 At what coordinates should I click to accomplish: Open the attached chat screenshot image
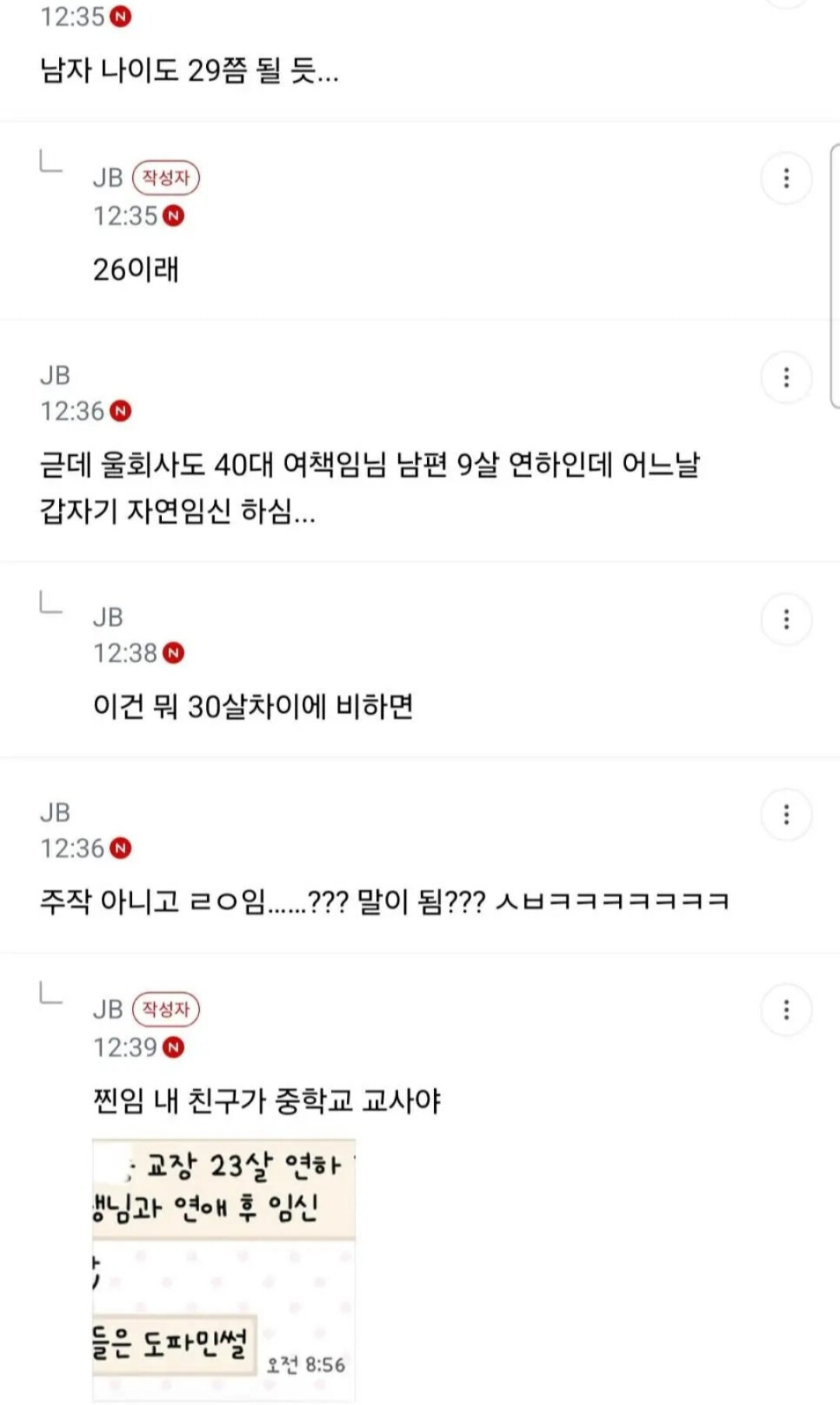coord(224,1270)
